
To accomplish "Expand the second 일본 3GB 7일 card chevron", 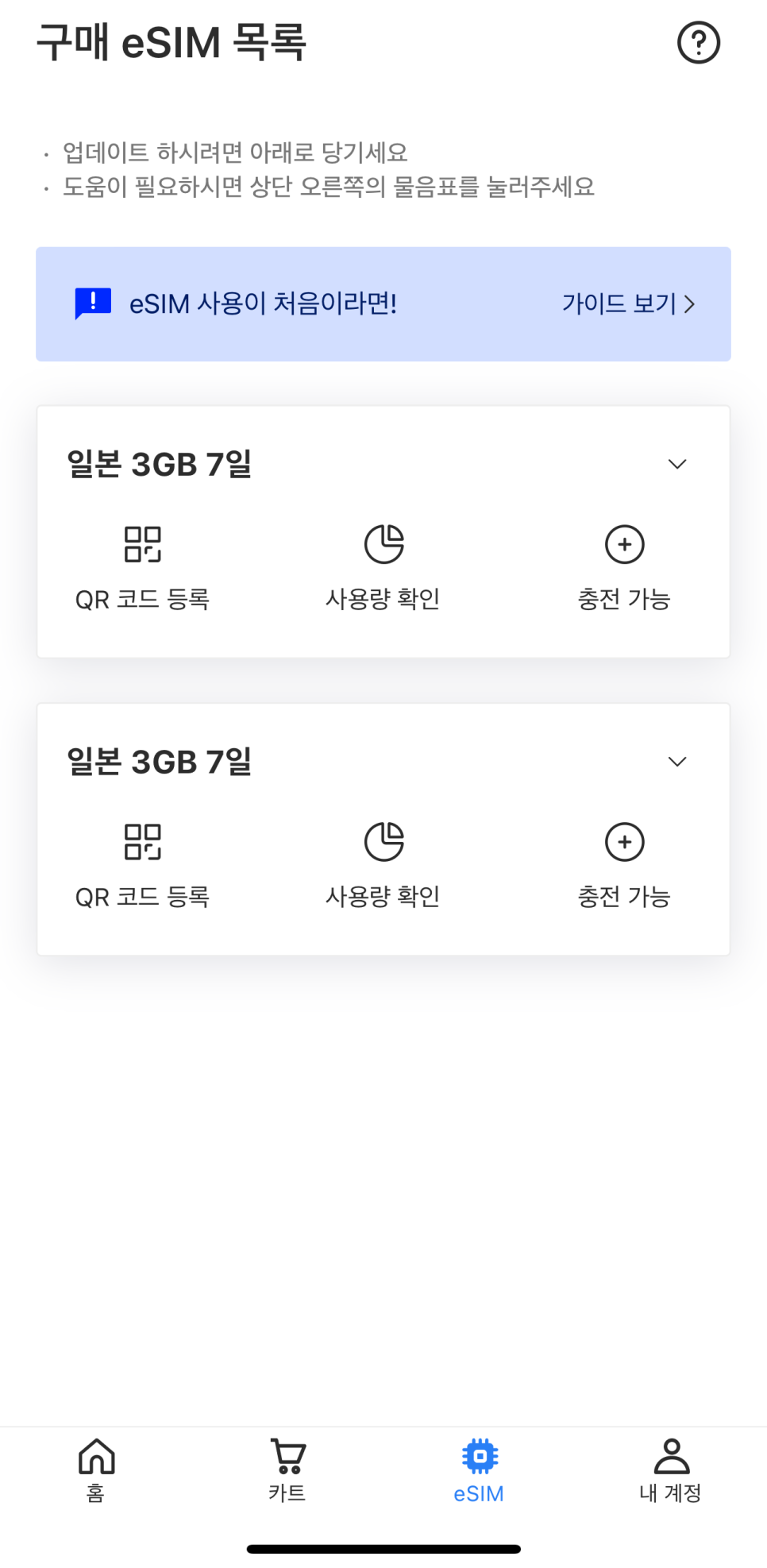I will pyautogui.click(x=677, y=762).
